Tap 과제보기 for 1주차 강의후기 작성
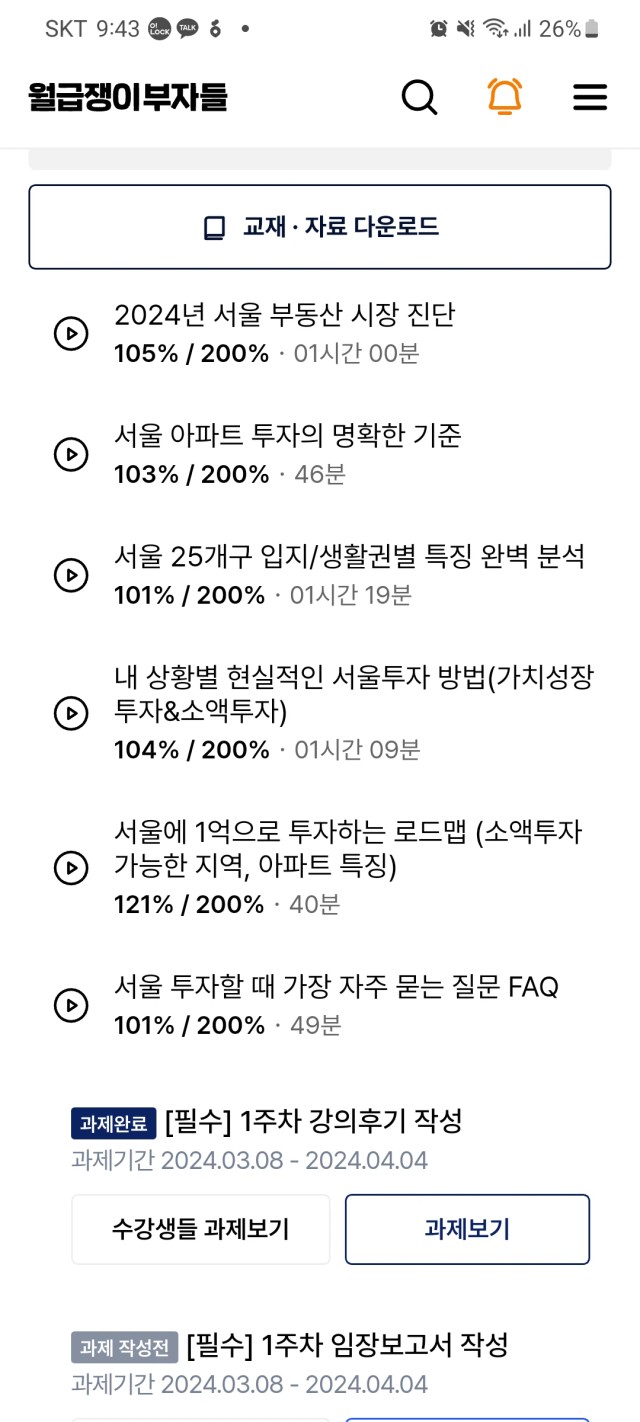The height and width of the screenshot is (1422, 640). 467,1229
